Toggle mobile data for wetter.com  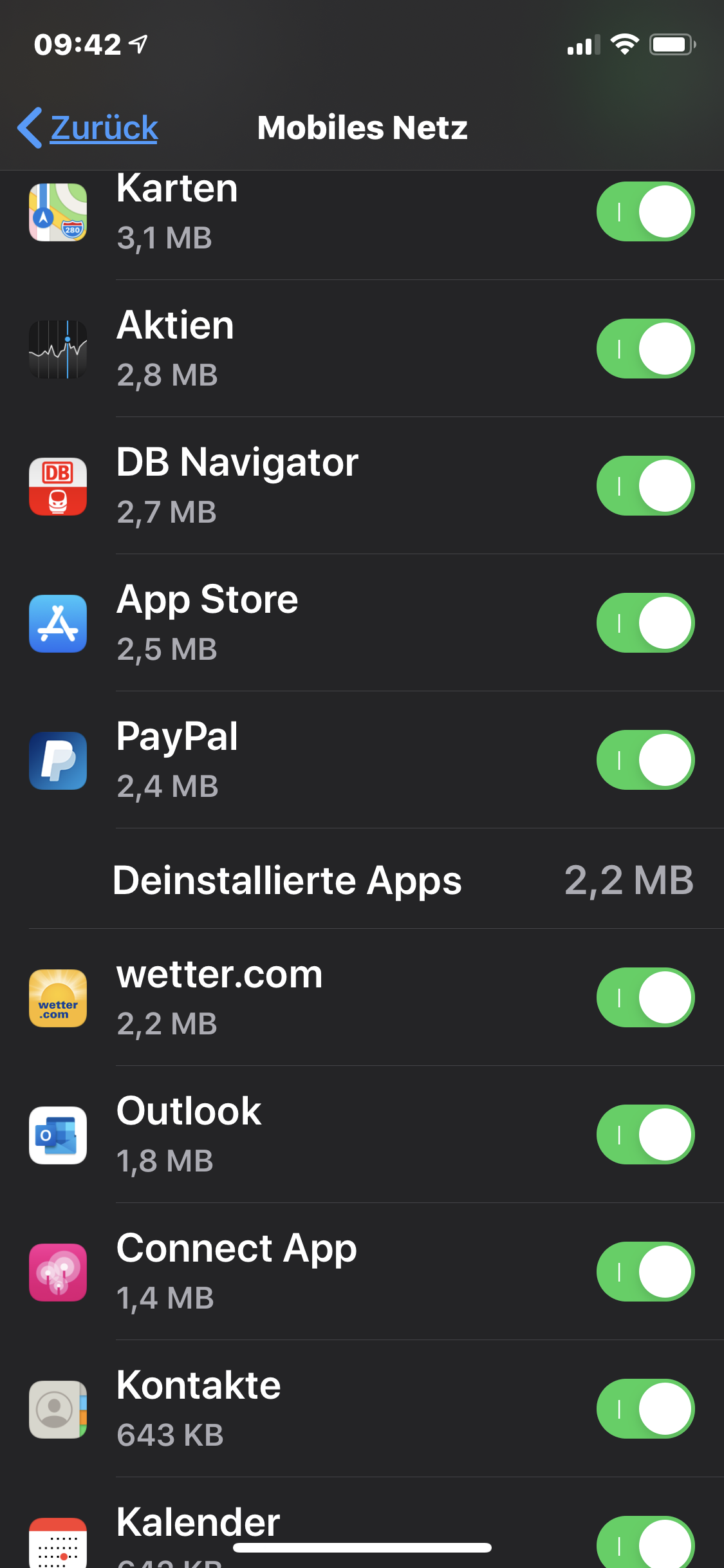[x=645, y=998]
